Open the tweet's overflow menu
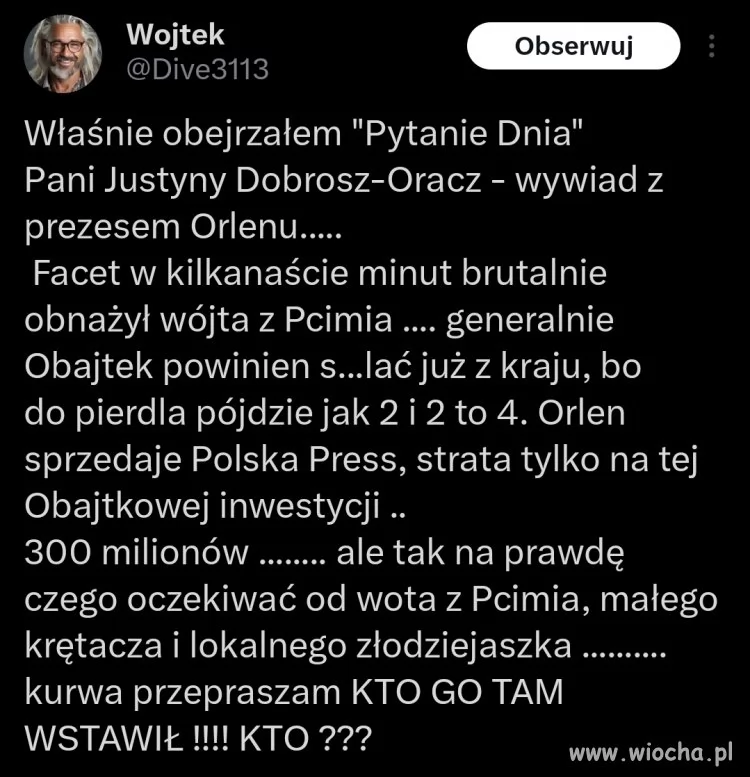The height and width of the screenshot is (777, 750). 712,48
